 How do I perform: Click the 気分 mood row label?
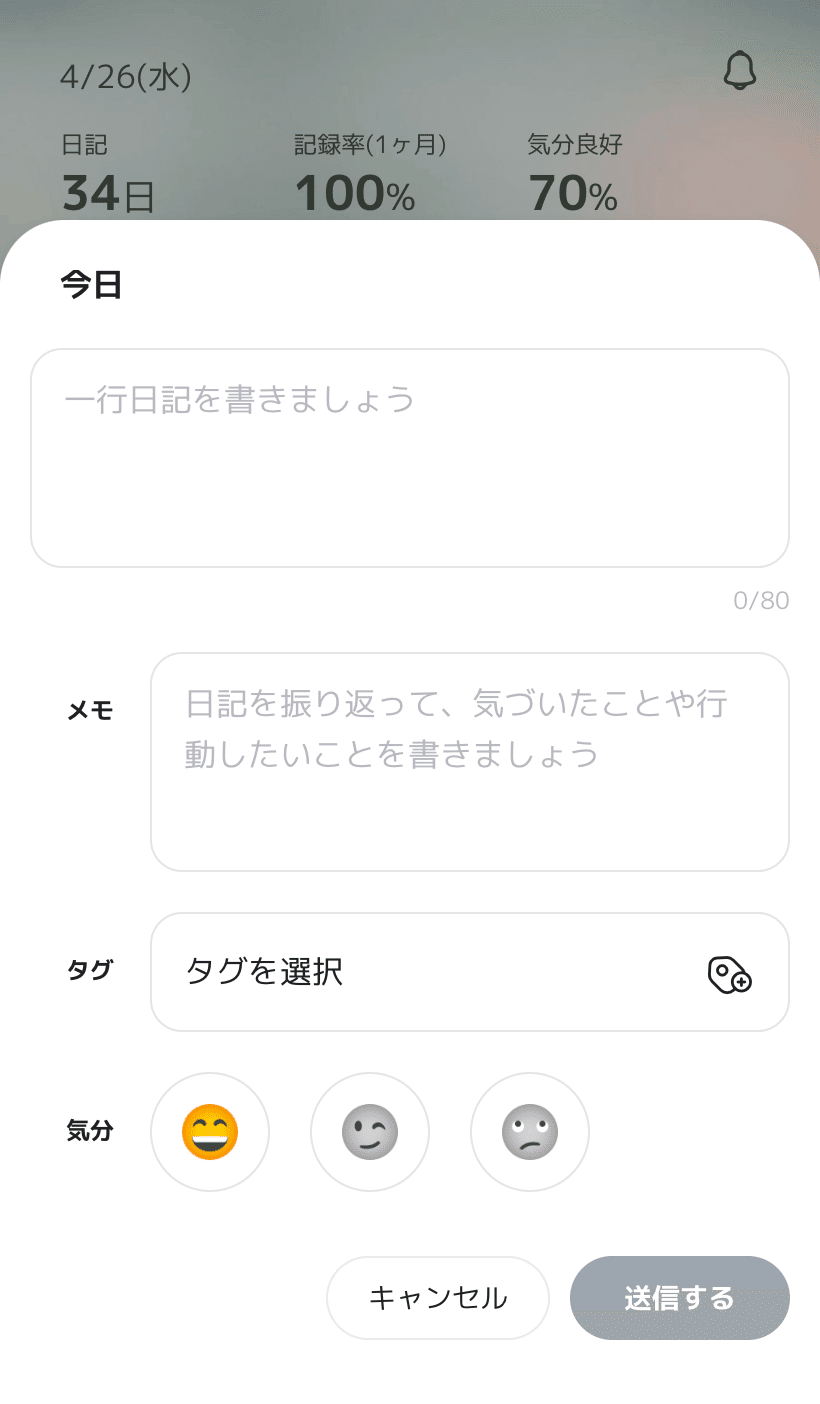coord(90,1131)
